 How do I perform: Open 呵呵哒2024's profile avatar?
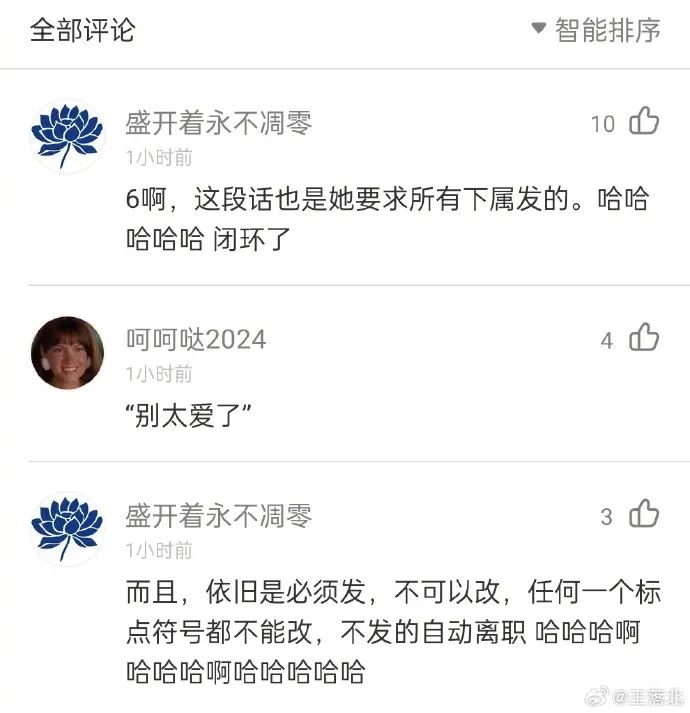(x=68, y=353)
